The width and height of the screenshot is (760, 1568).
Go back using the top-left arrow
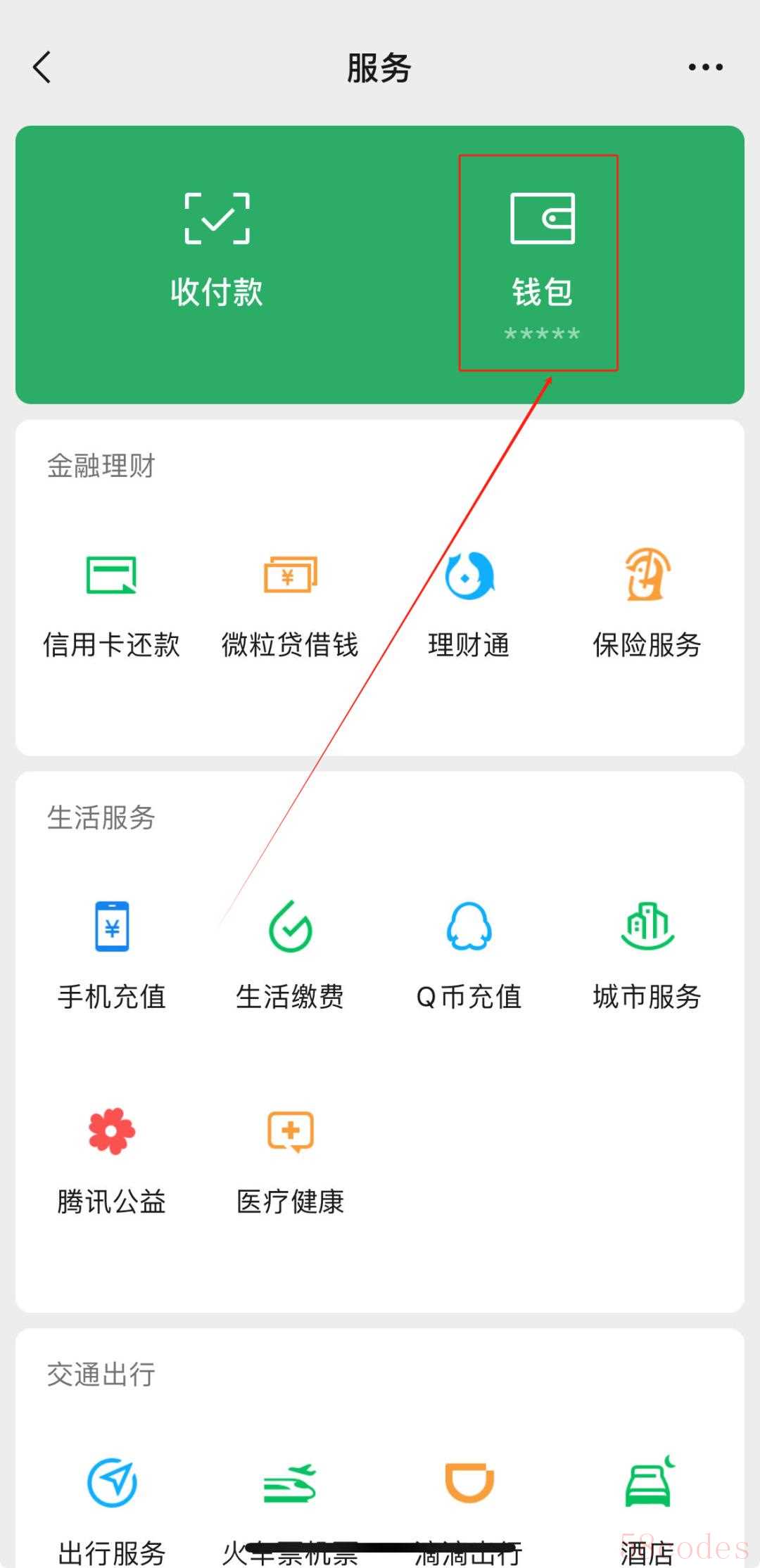[x=42, y=68]
